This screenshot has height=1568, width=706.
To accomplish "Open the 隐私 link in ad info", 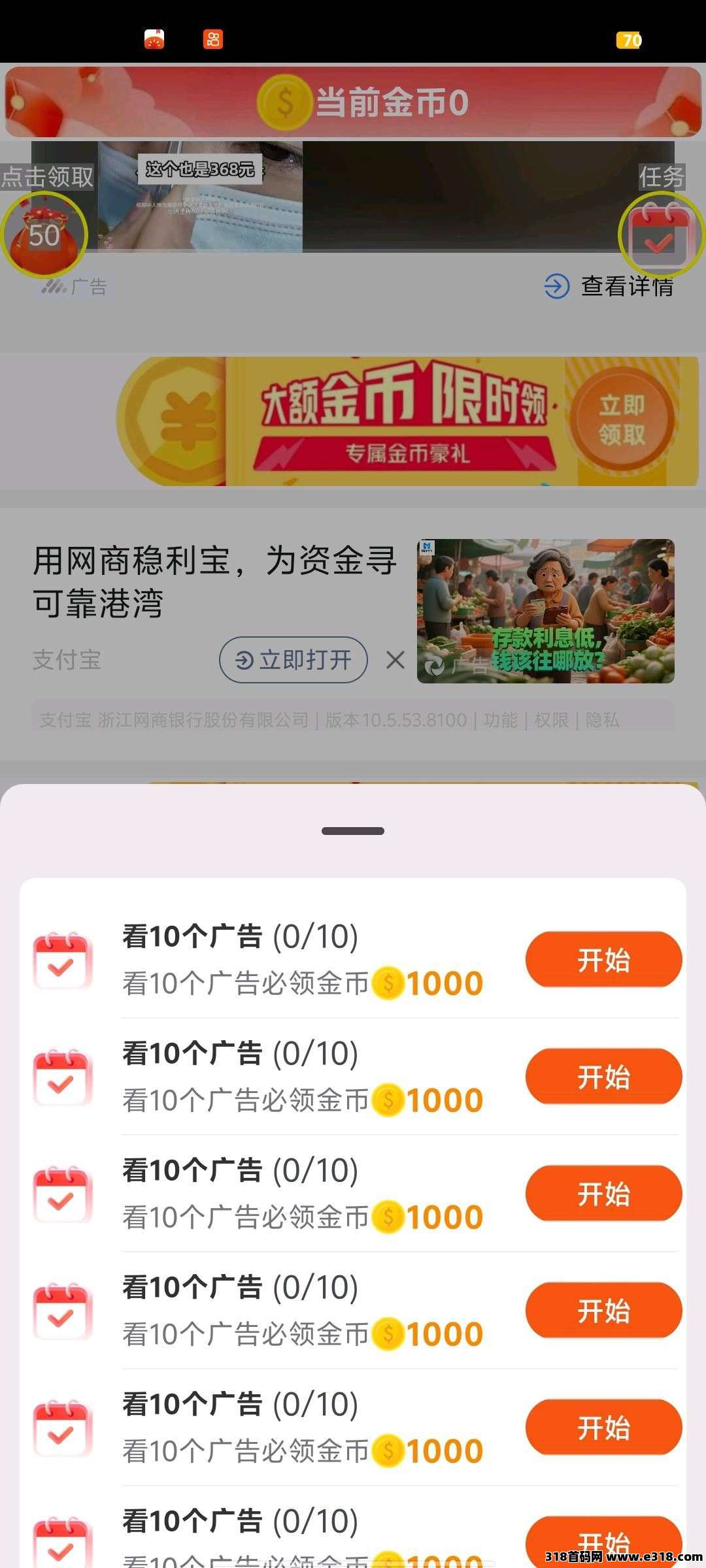I will click(x=602, y=720).
